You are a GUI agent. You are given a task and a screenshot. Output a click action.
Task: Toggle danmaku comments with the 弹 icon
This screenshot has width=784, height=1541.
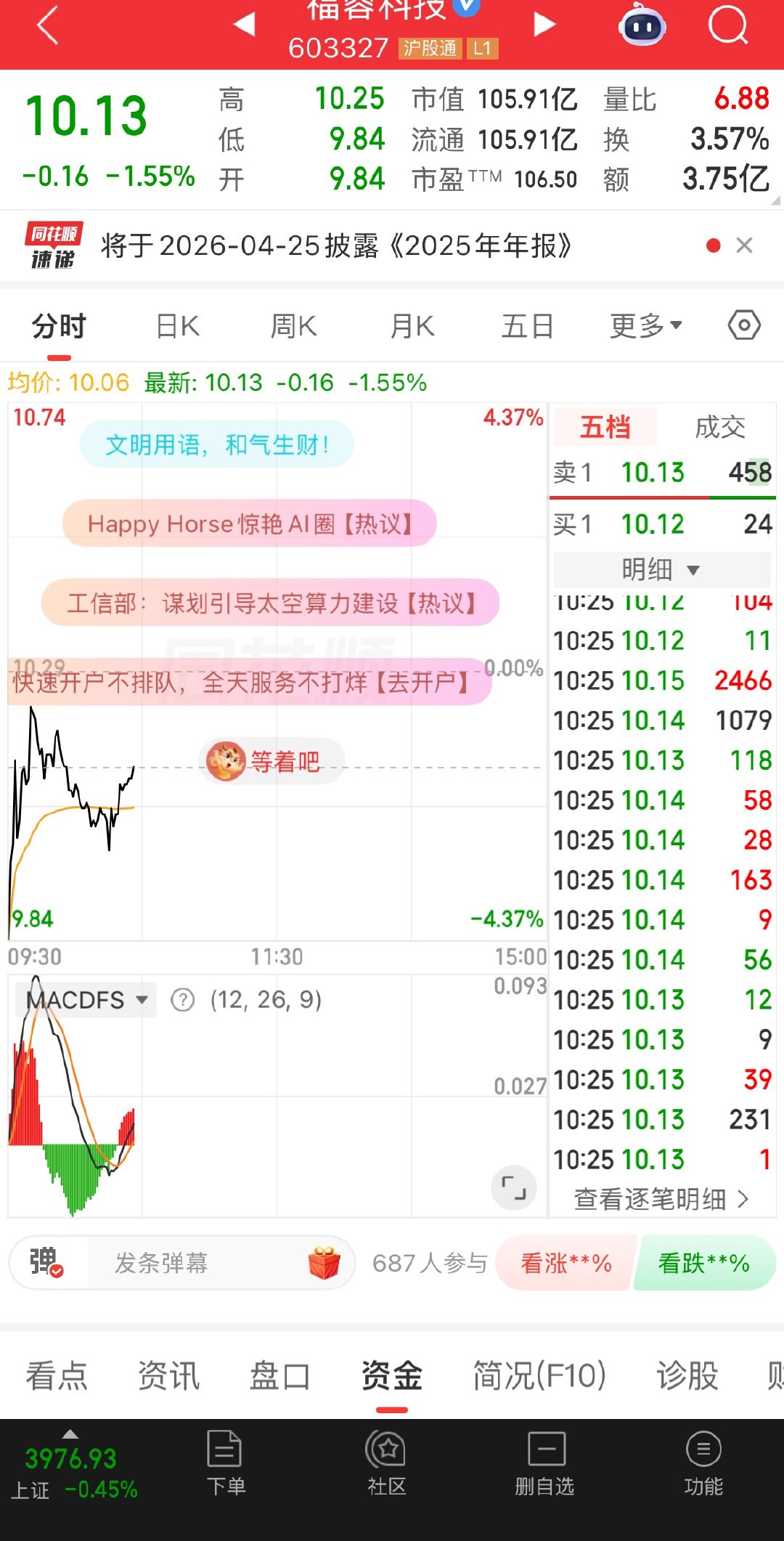45,1262
